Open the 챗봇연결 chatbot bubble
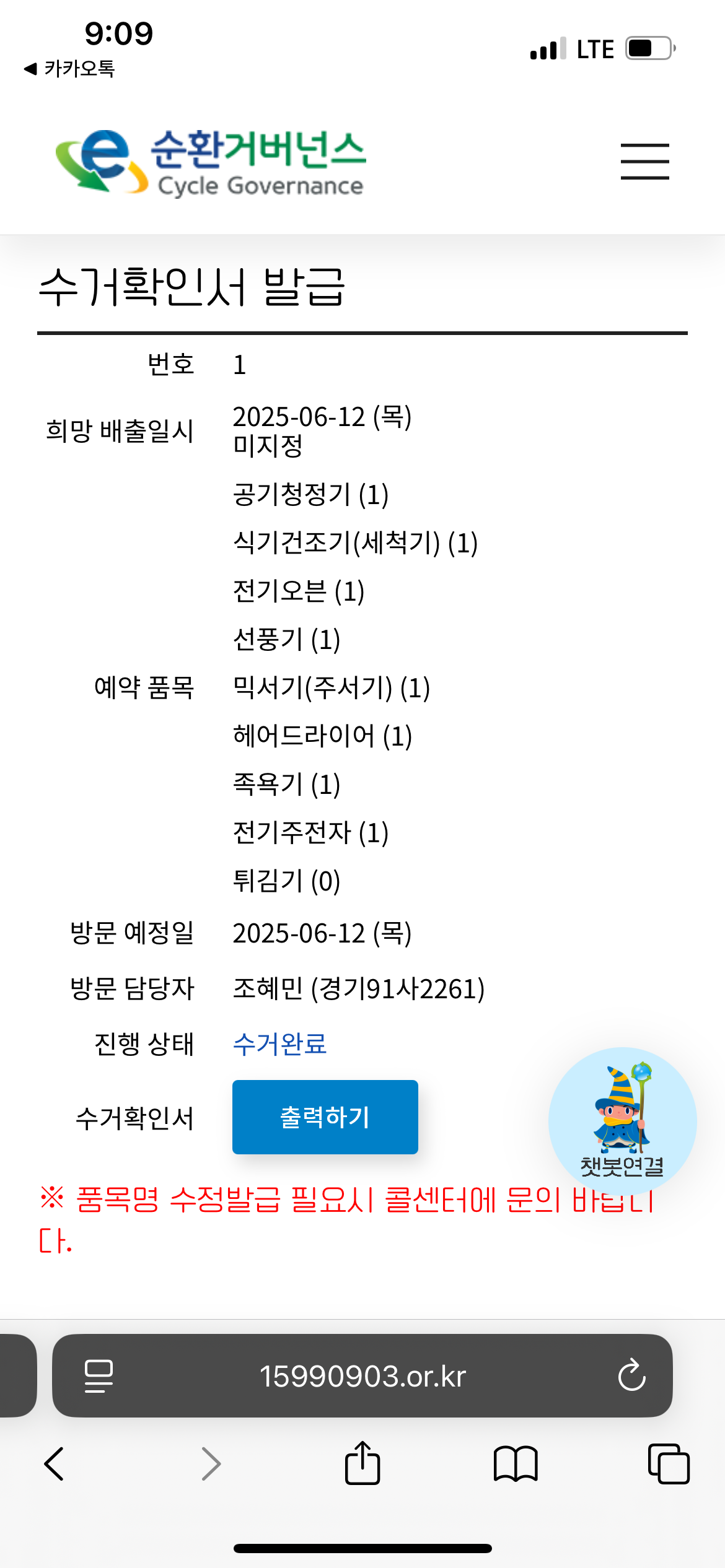Viewport: 725px width, 1568px height. 622,1120
